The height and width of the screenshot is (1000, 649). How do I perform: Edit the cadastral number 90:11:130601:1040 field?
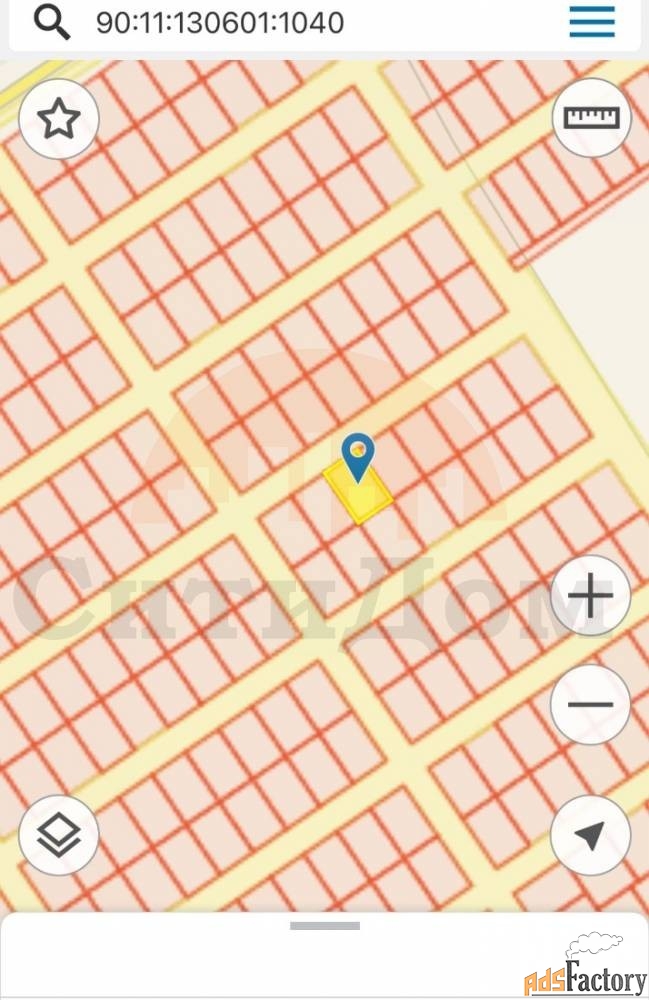(220, 23)
